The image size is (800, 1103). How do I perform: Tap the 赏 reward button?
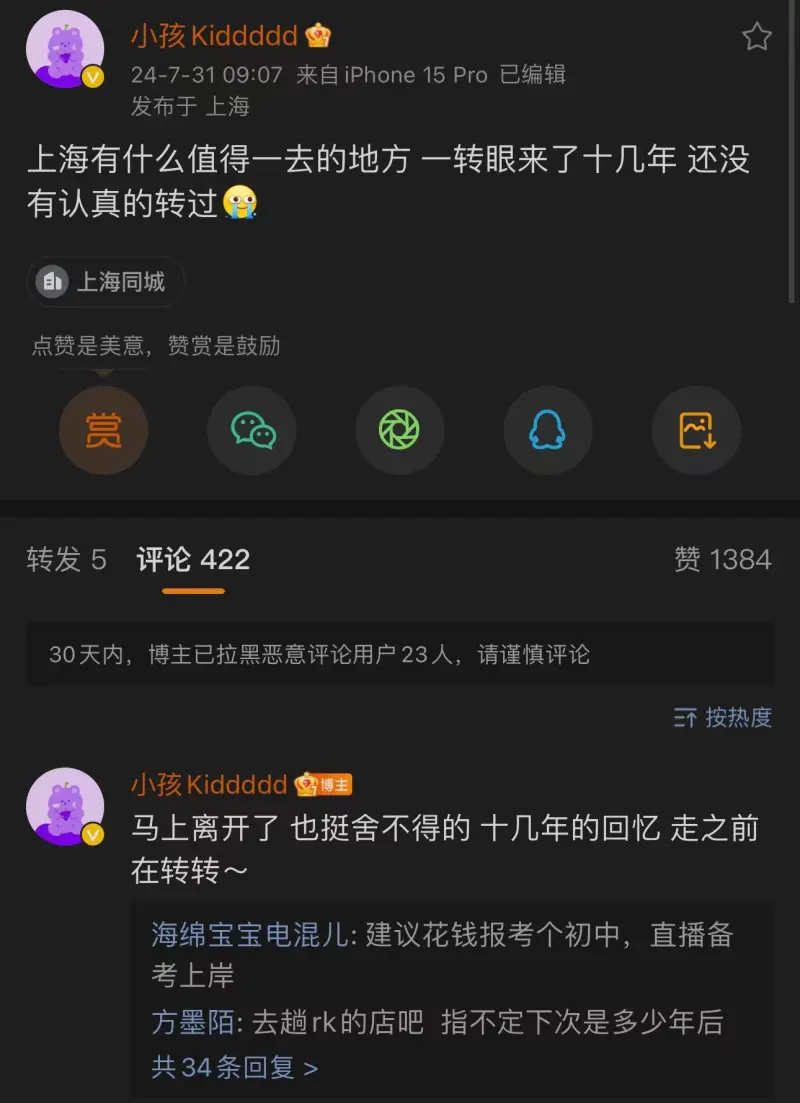(104, 431)
